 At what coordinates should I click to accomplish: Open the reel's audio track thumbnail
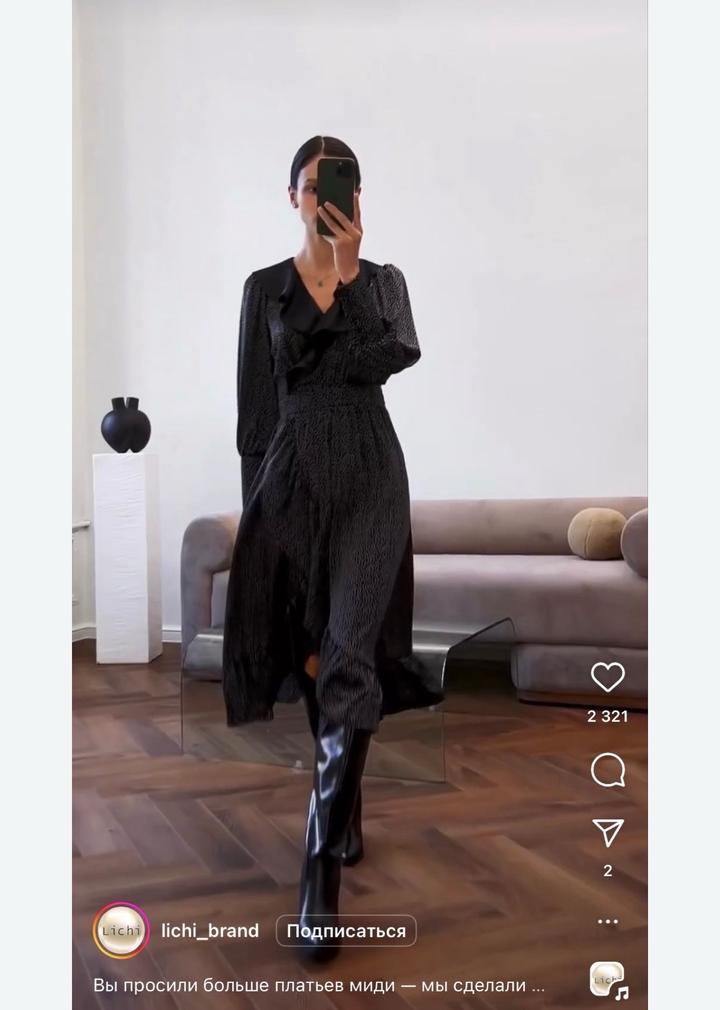click(x=607, y=979)
